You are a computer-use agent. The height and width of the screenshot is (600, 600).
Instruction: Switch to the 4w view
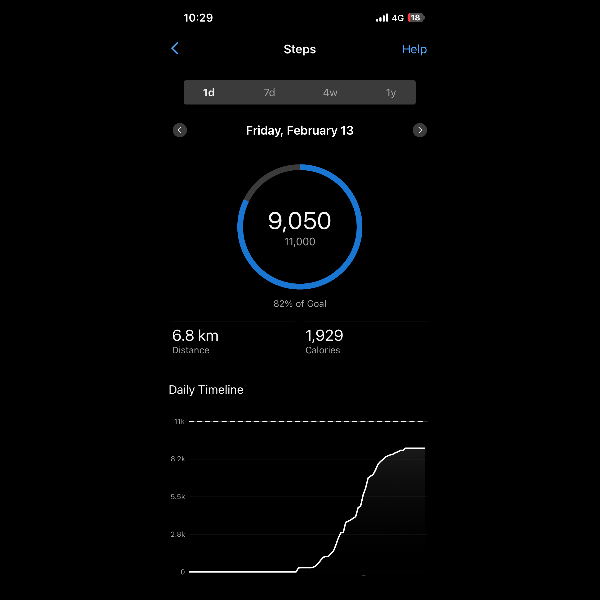[330, 93]
